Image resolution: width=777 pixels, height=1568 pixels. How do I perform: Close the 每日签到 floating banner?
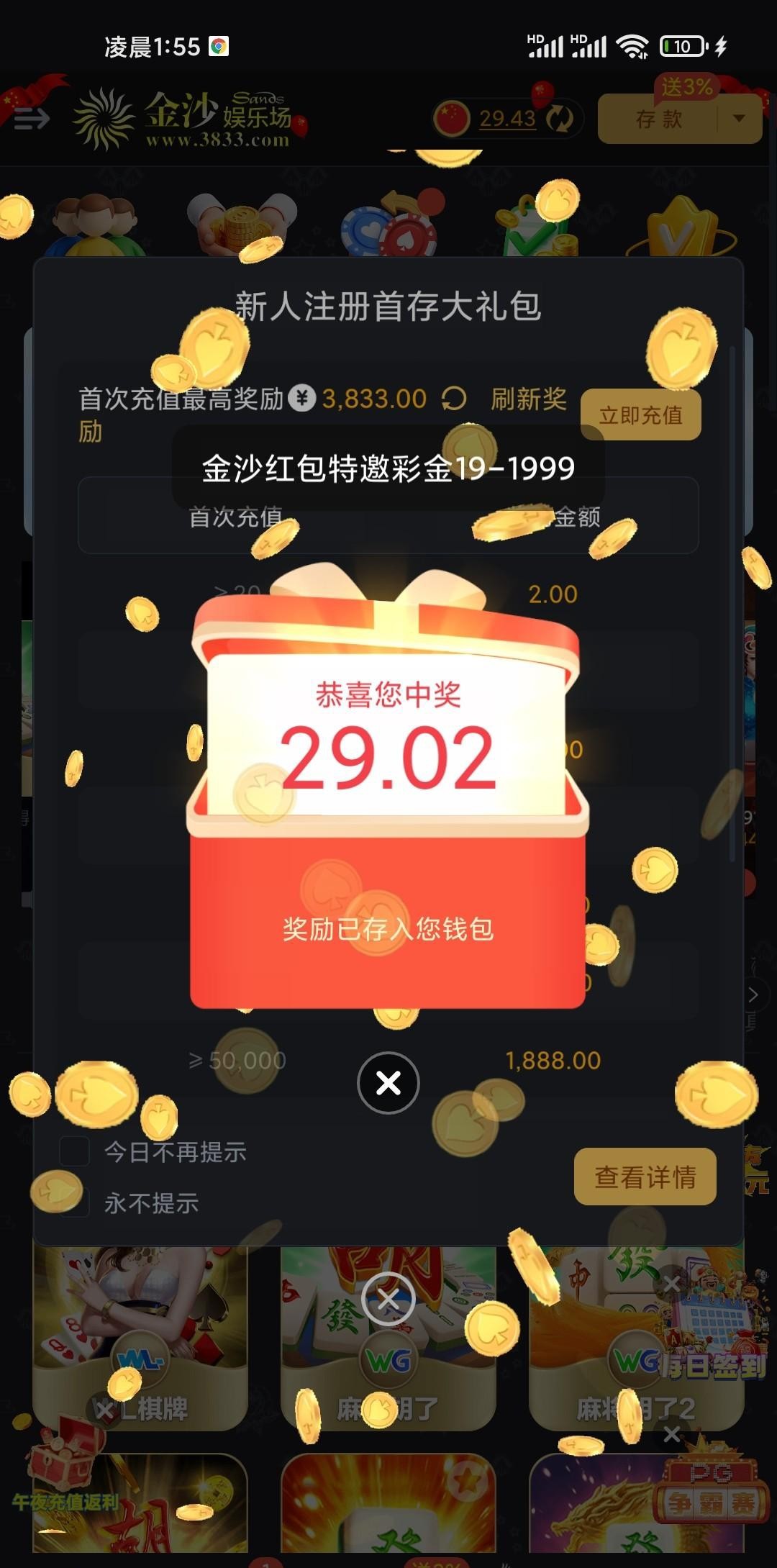(672, 1284)
